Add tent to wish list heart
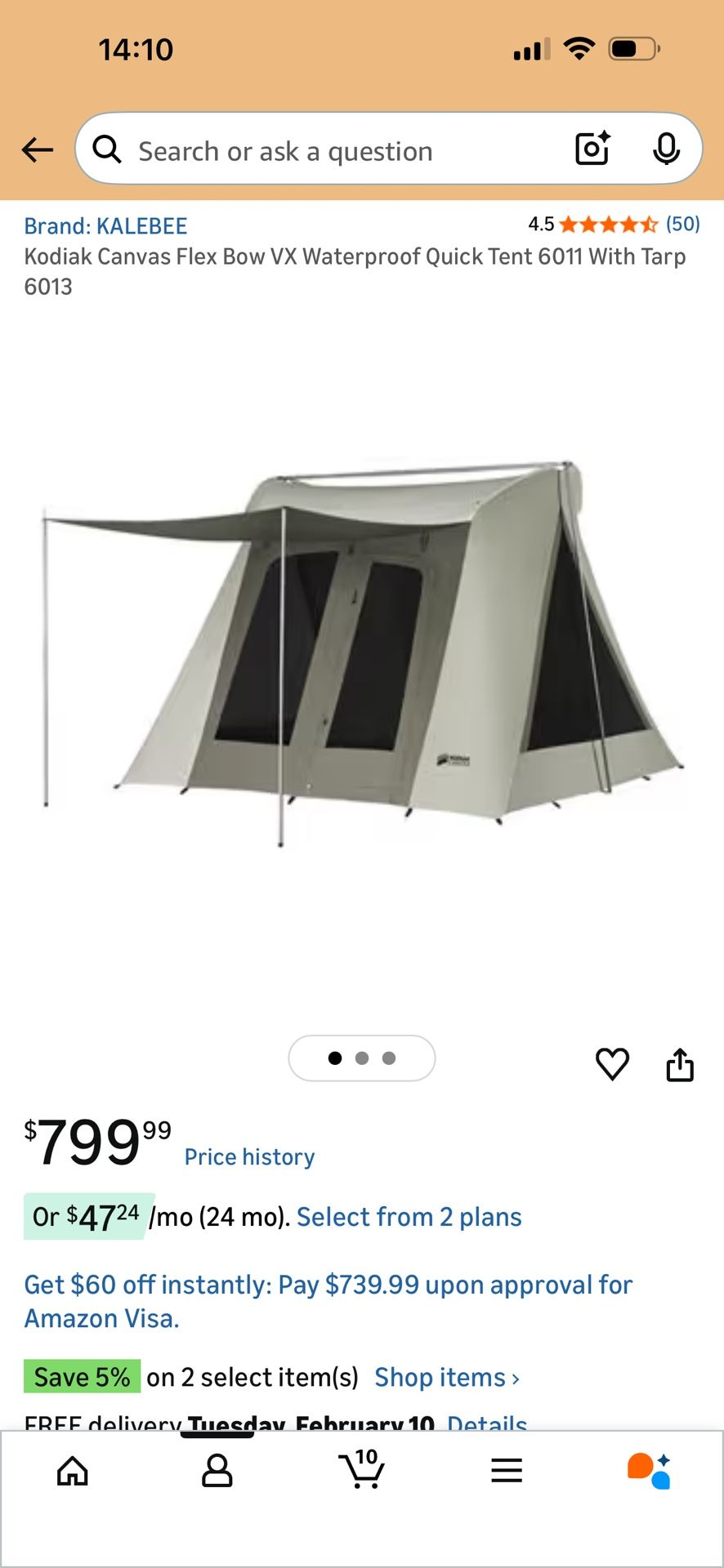The height and width of the screenshot is (1568, 724). coord(612,1064)
